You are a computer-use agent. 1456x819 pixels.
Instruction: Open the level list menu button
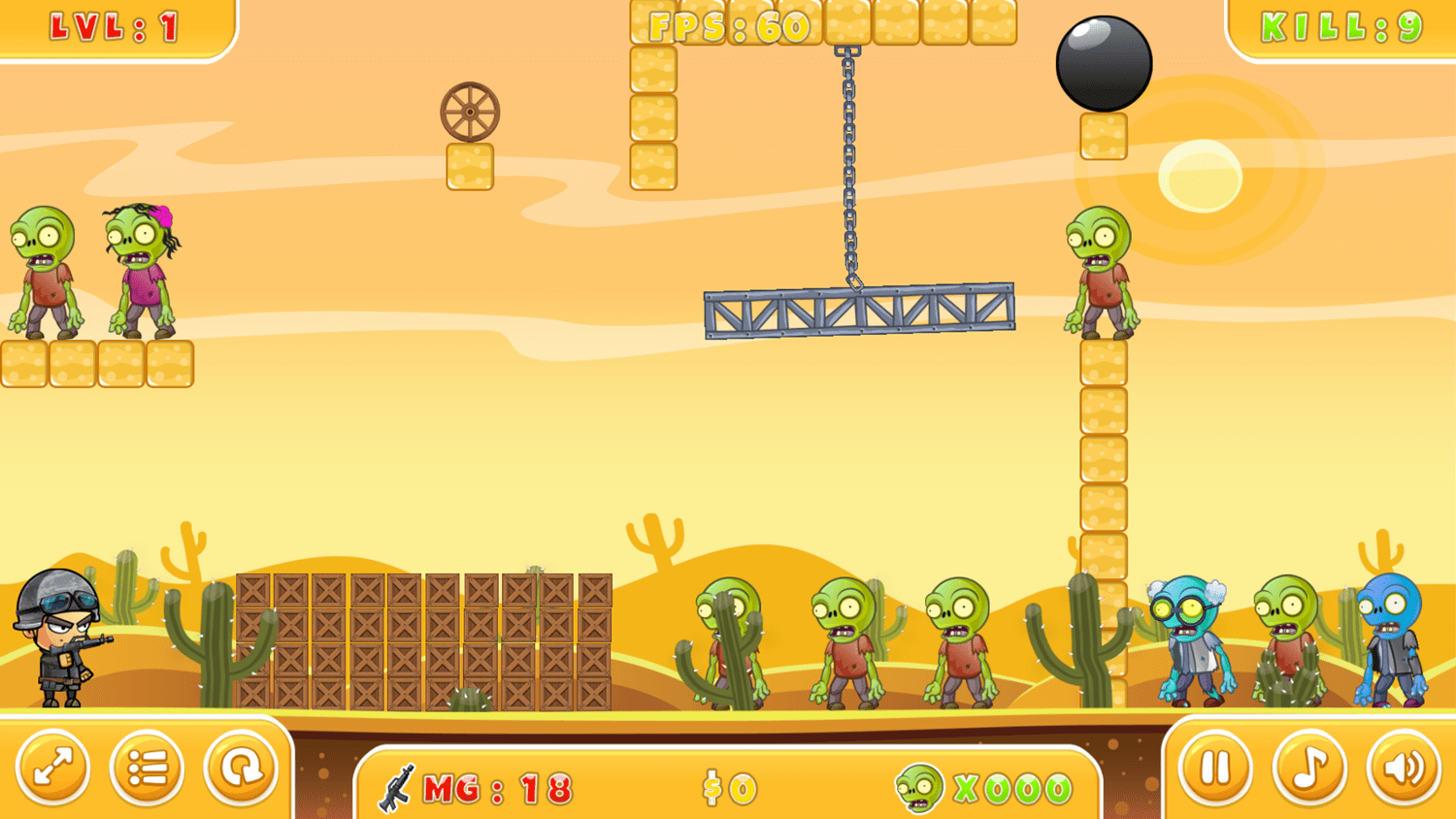tap(148, 768)
